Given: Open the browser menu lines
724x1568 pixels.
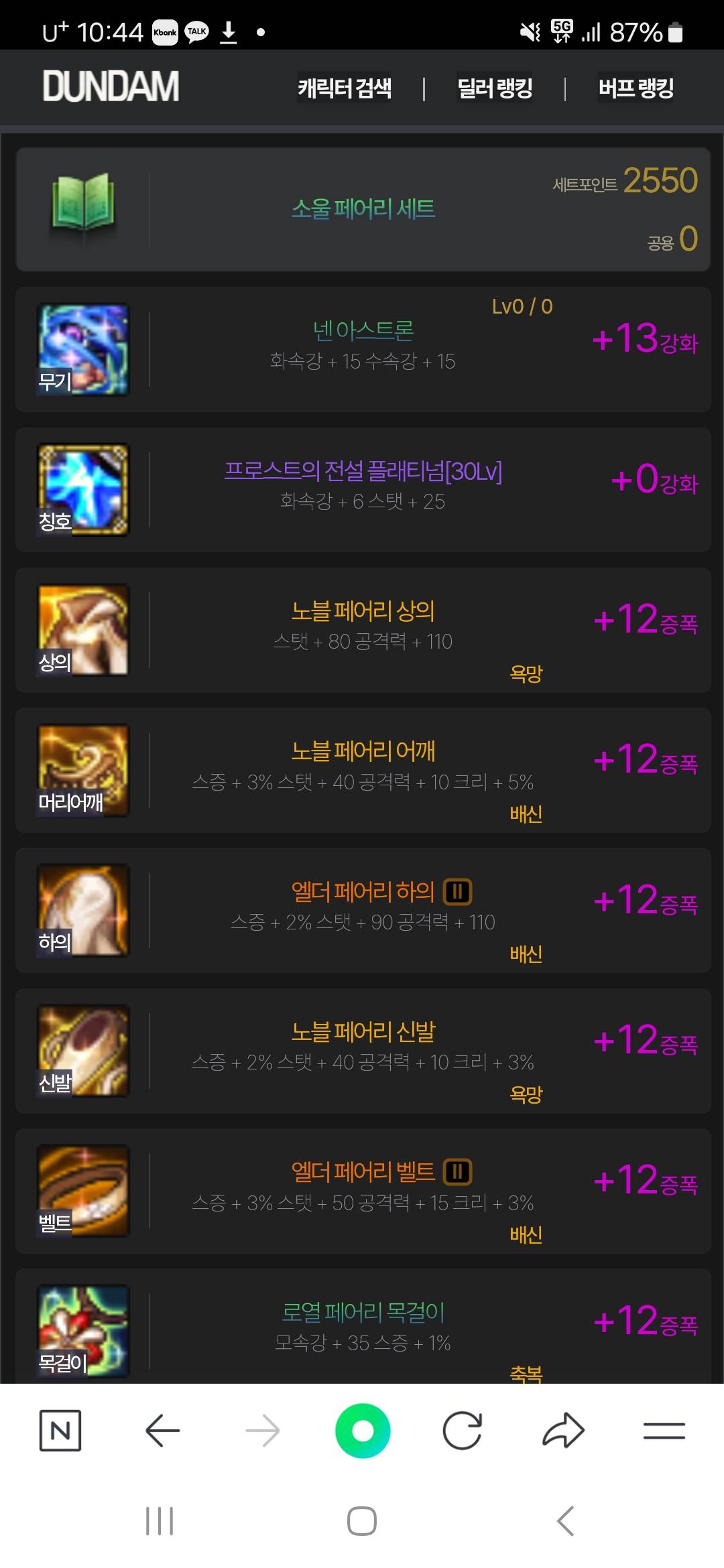Looking at the screenshot, I should click(664, 1431).
